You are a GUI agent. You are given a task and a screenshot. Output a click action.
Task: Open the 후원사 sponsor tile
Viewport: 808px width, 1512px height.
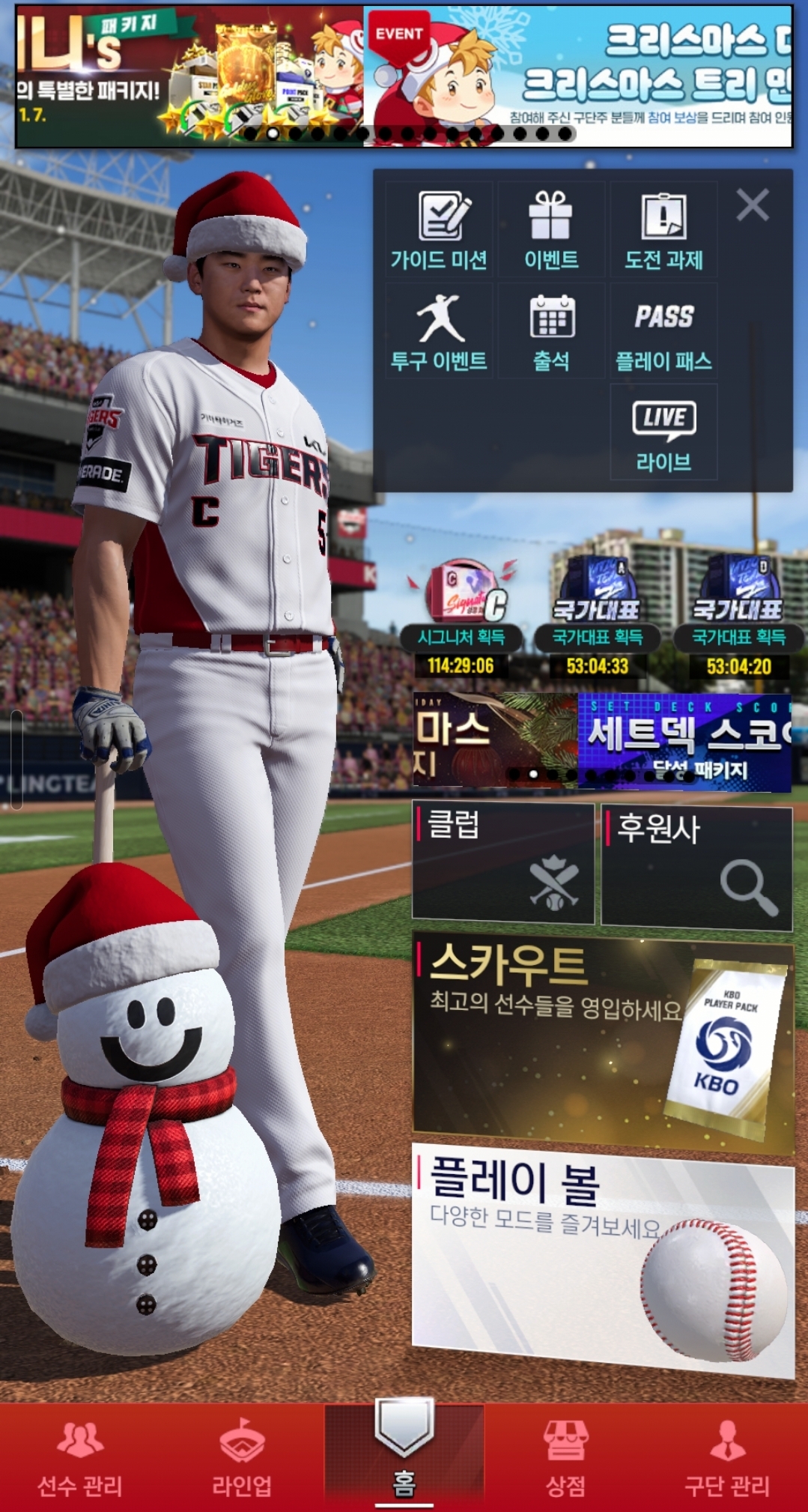[696, 868]
